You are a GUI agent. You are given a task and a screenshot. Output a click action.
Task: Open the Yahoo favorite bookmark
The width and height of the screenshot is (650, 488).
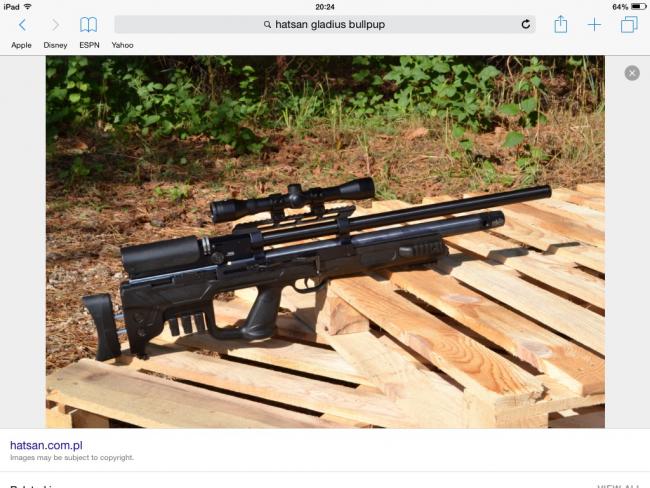click(x=122, y=45)
